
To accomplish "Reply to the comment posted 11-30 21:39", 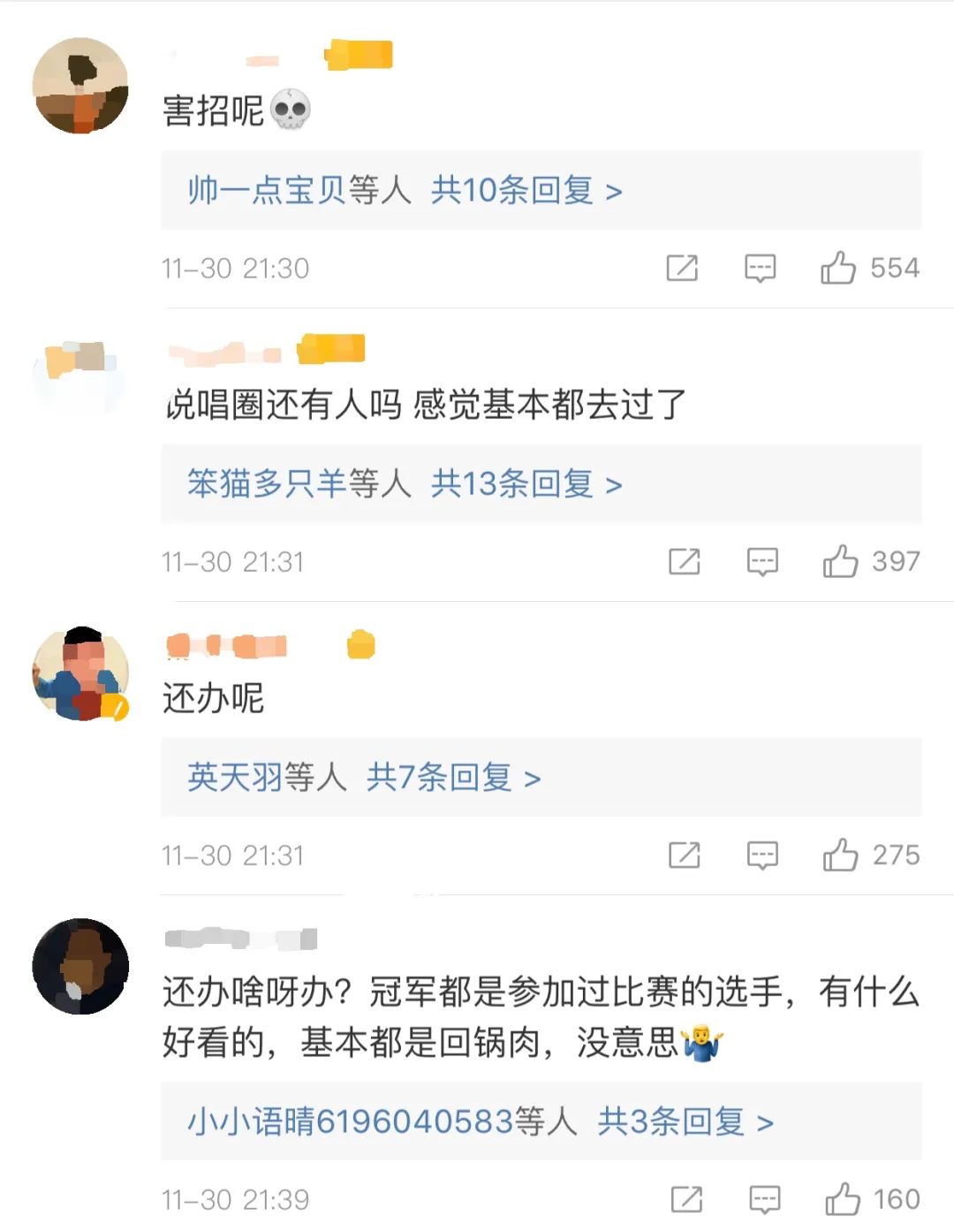I will pyautogui.click(x=764, y=1199).
